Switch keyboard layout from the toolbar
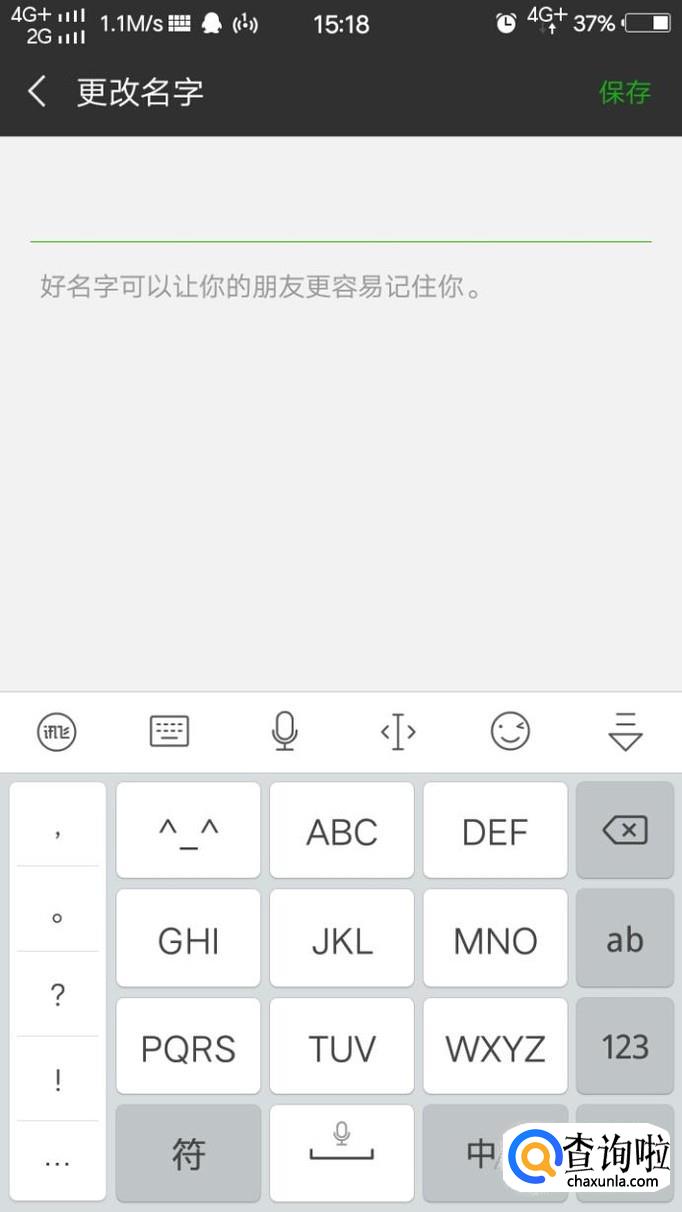This screenshot has height=1212, width=682. (169, 732)
